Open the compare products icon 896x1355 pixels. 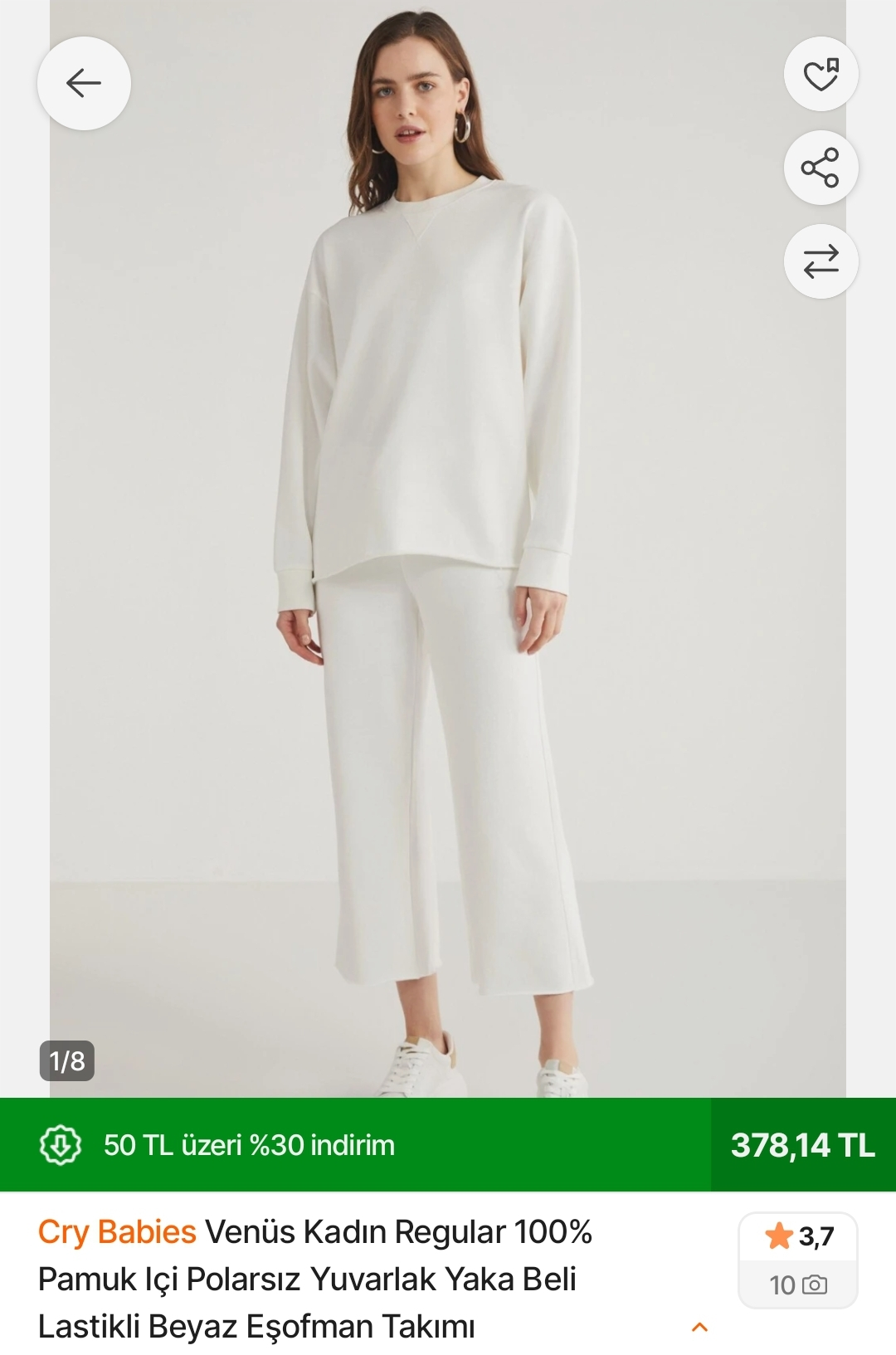[821, 262]
